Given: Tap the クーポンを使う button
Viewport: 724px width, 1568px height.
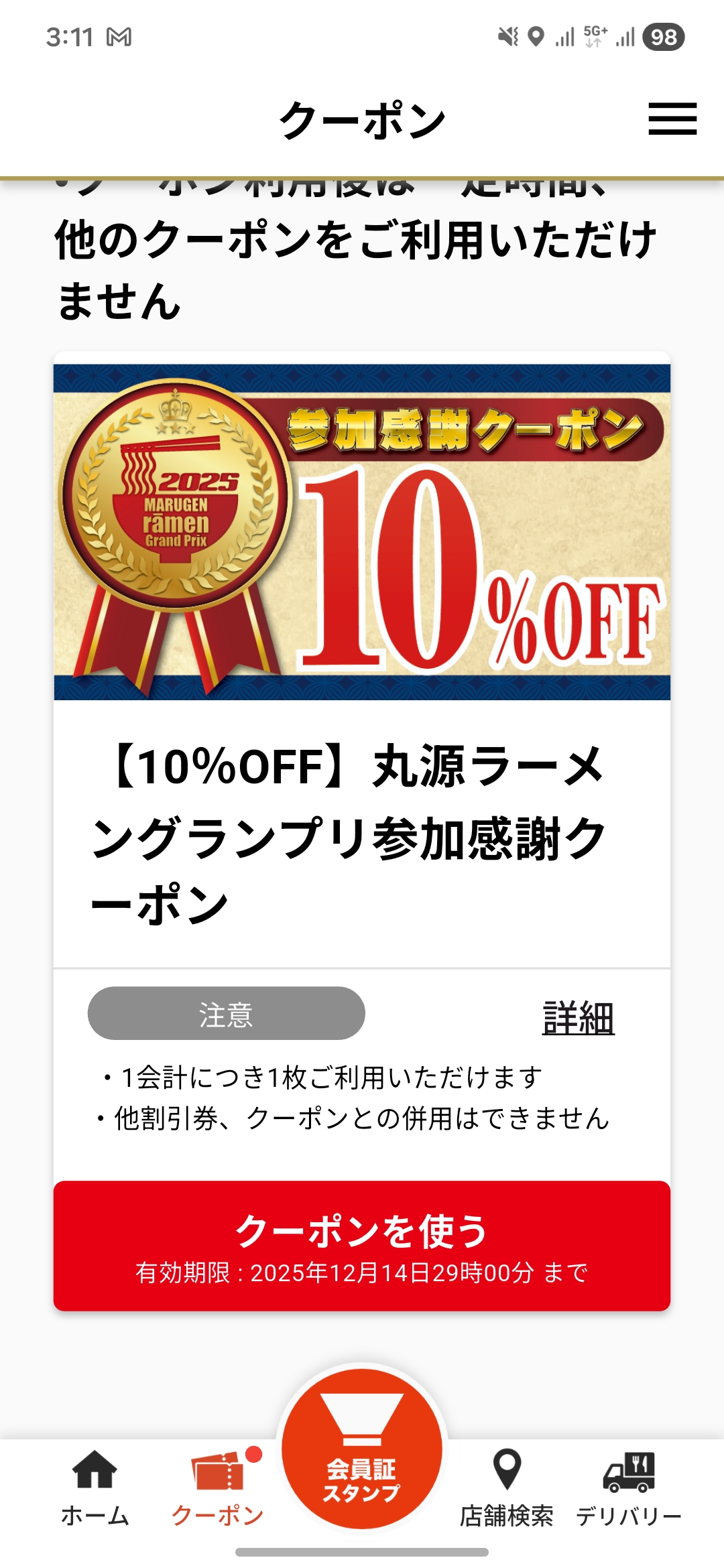Looking at the screenshot, I should click(x=362, y=1245).
